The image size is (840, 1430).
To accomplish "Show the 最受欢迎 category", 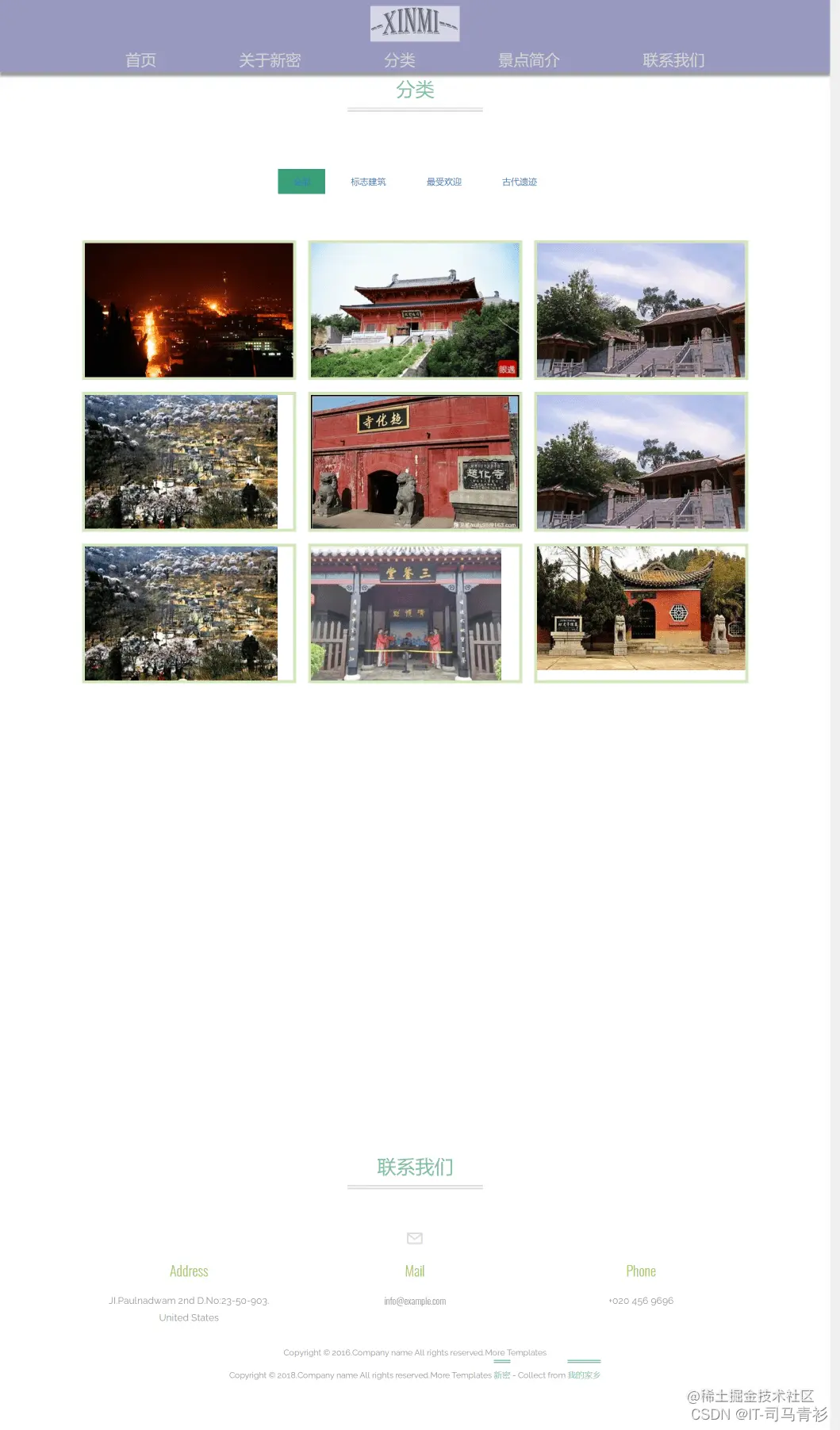I will coord(444,182).
